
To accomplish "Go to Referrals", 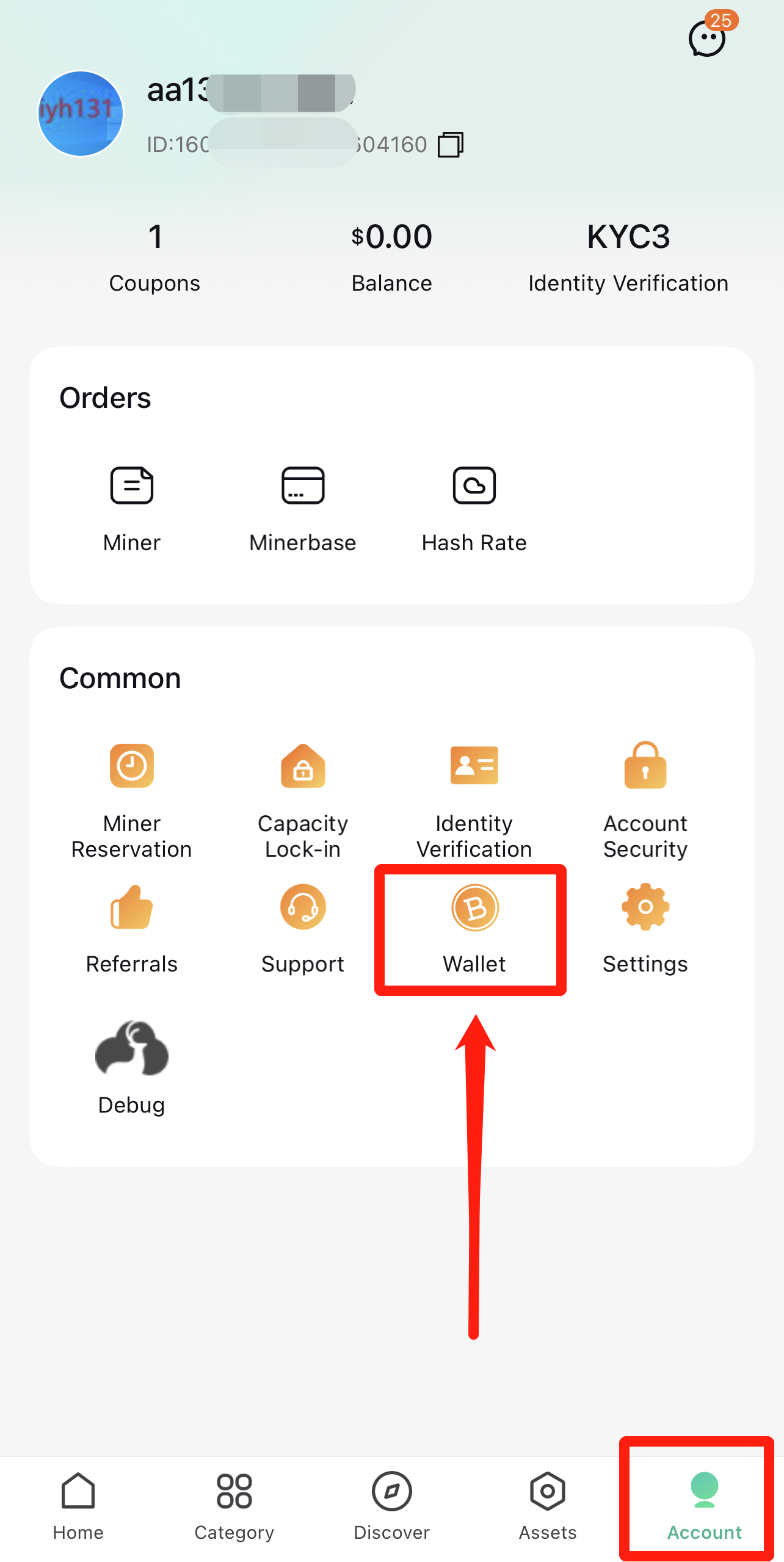I will (x=132, y=929).
